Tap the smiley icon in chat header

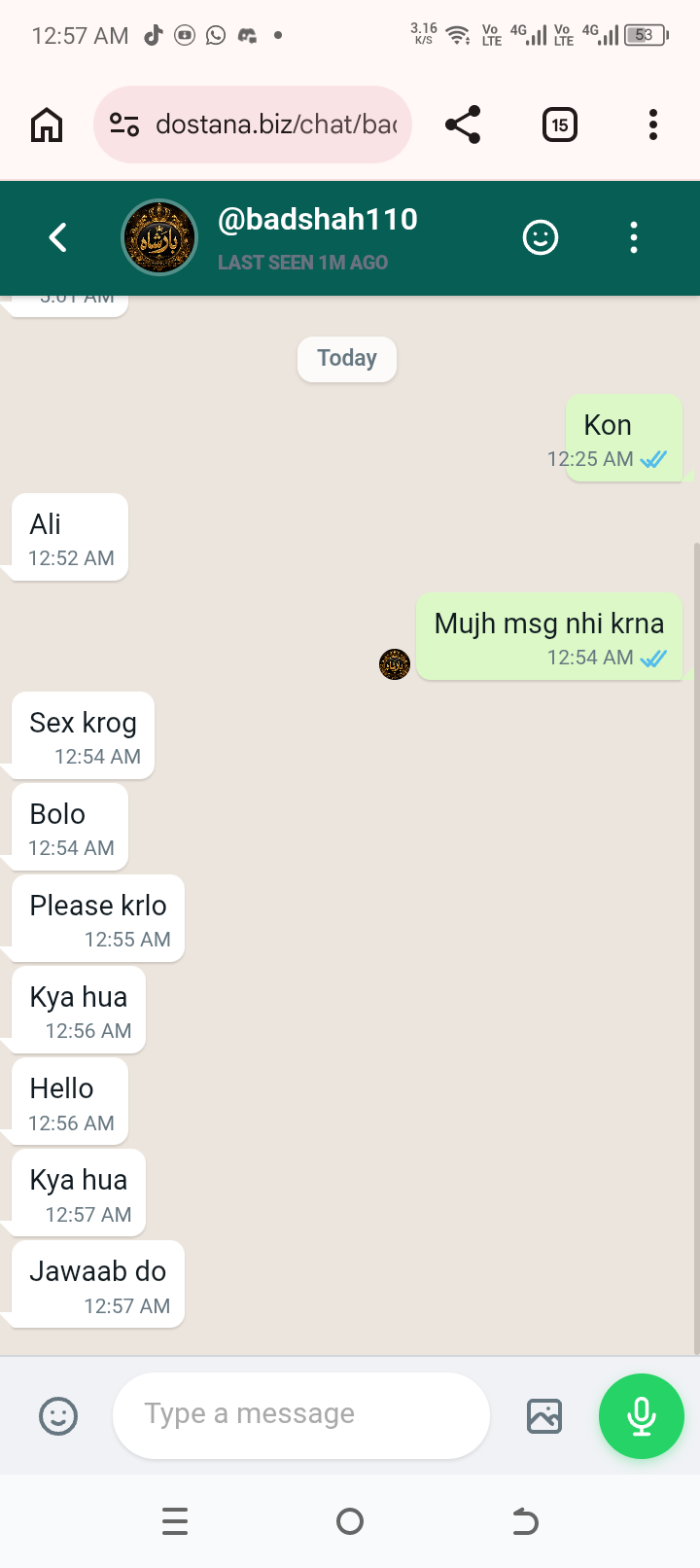point(541,237)
